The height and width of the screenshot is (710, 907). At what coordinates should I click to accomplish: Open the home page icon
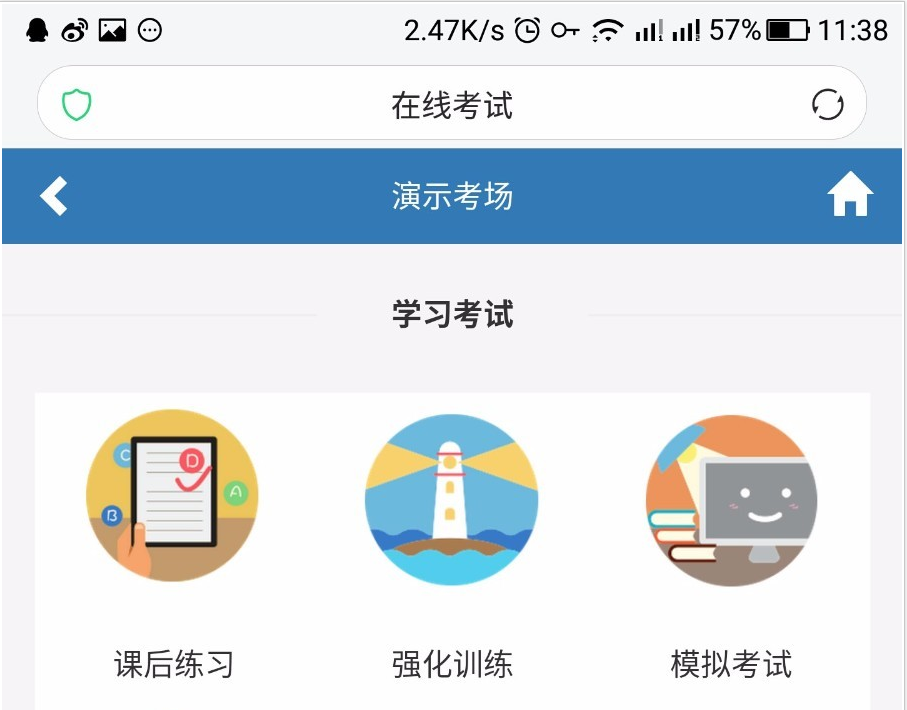[x=850, y=195]
